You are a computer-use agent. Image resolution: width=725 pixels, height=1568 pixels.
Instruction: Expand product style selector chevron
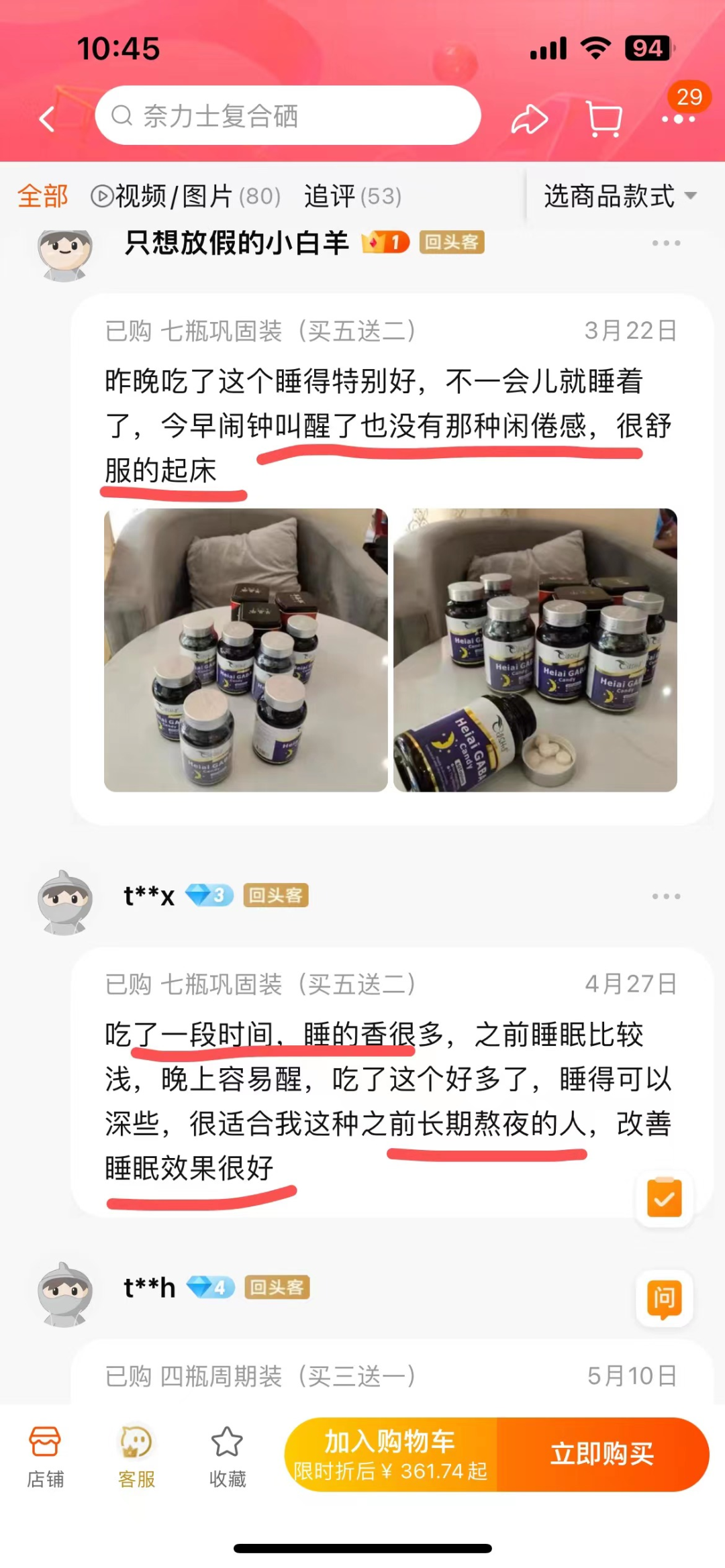tap(692, 197)
